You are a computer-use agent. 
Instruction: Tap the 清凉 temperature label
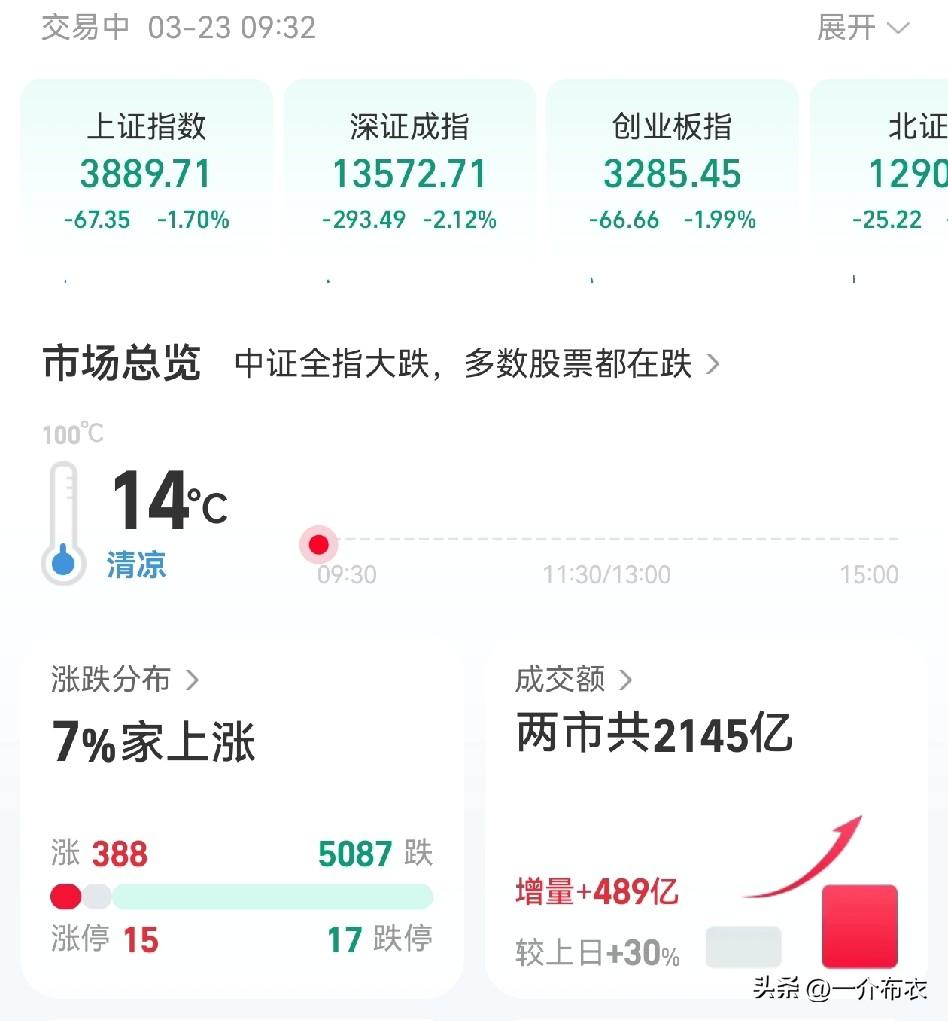click(x=136, y=565)
